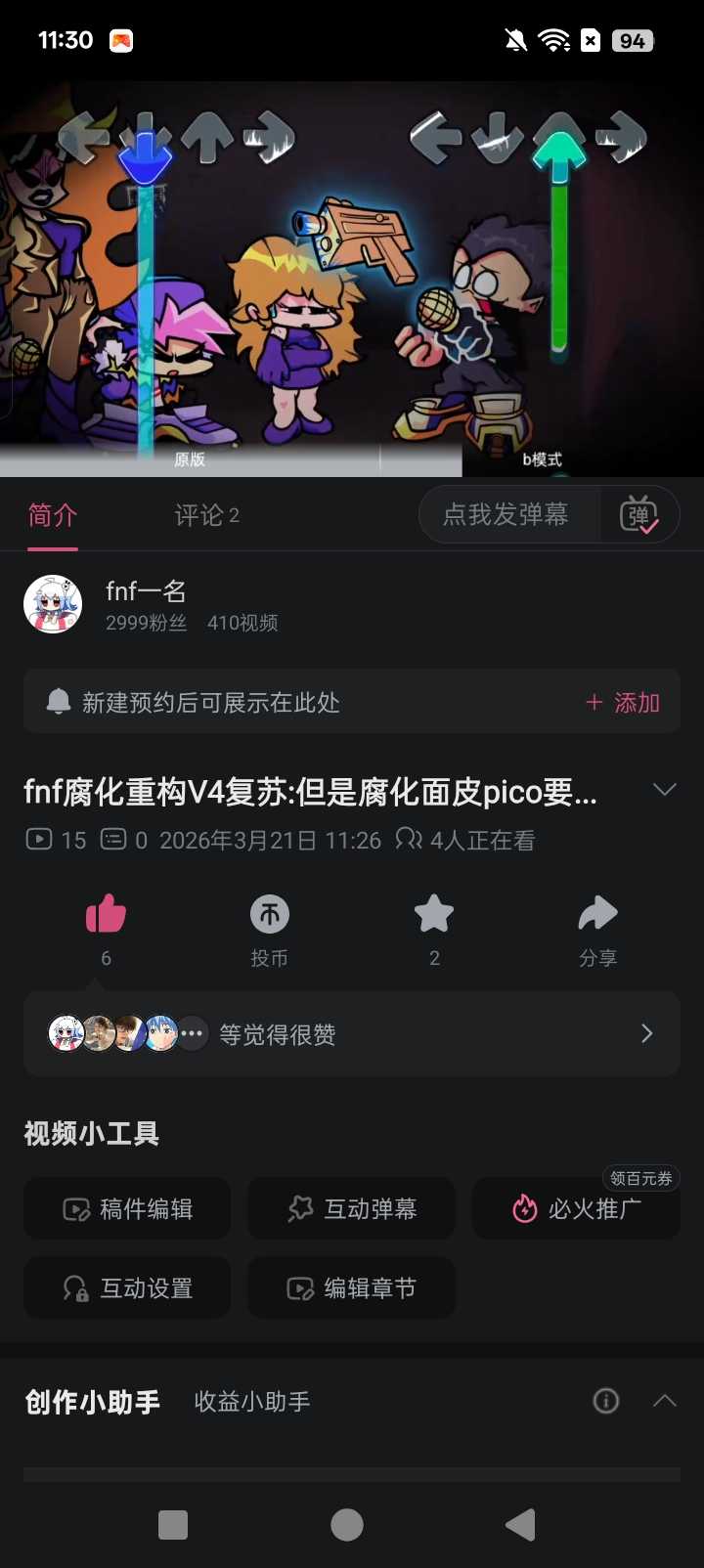Favorite the video with star icon
Image resolution: width=704 pixels, height=1568 pixels.
pyautogui.click(x=434, y=916)
